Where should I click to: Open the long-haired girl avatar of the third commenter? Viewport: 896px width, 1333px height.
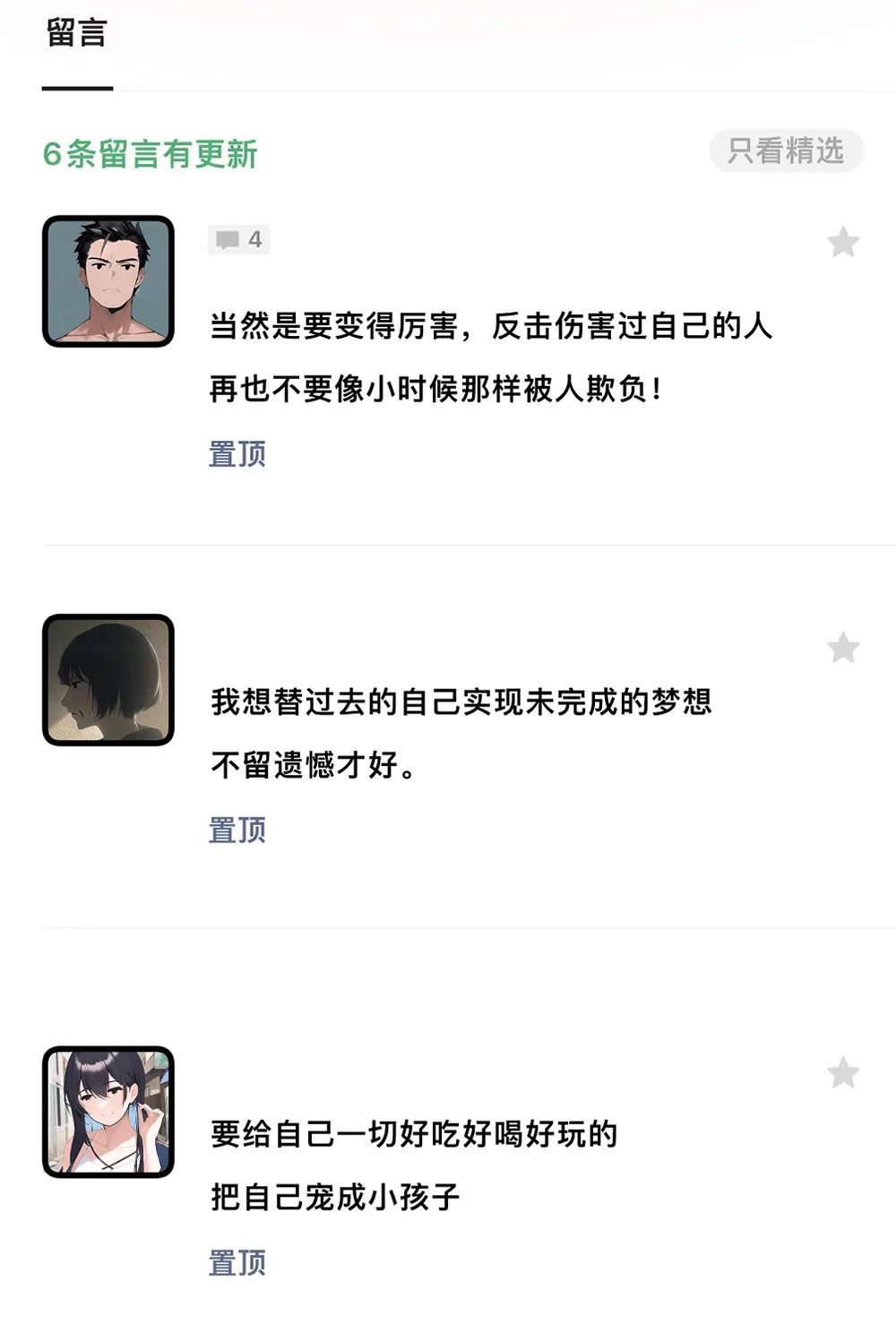tap(108, 1112)
